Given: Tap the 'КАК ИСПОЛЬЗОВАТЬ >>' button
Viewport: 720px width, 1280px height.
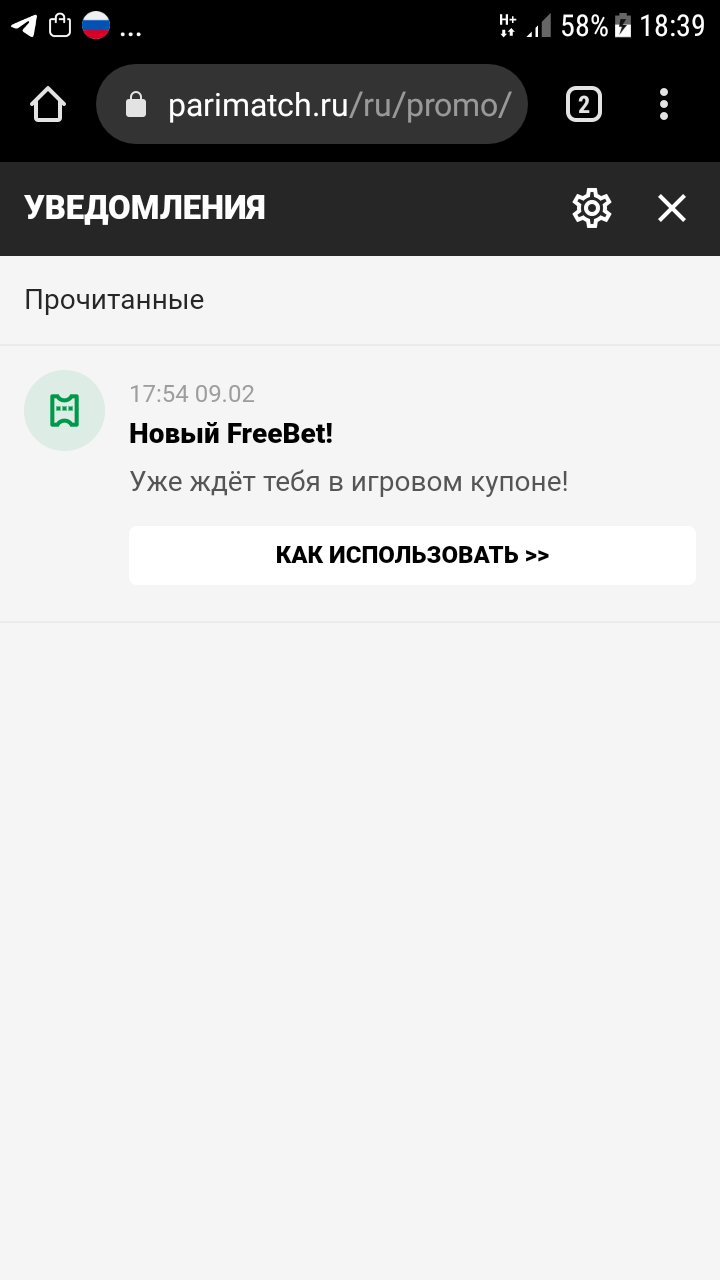Looking at the screenshot, I should [412, 555].
